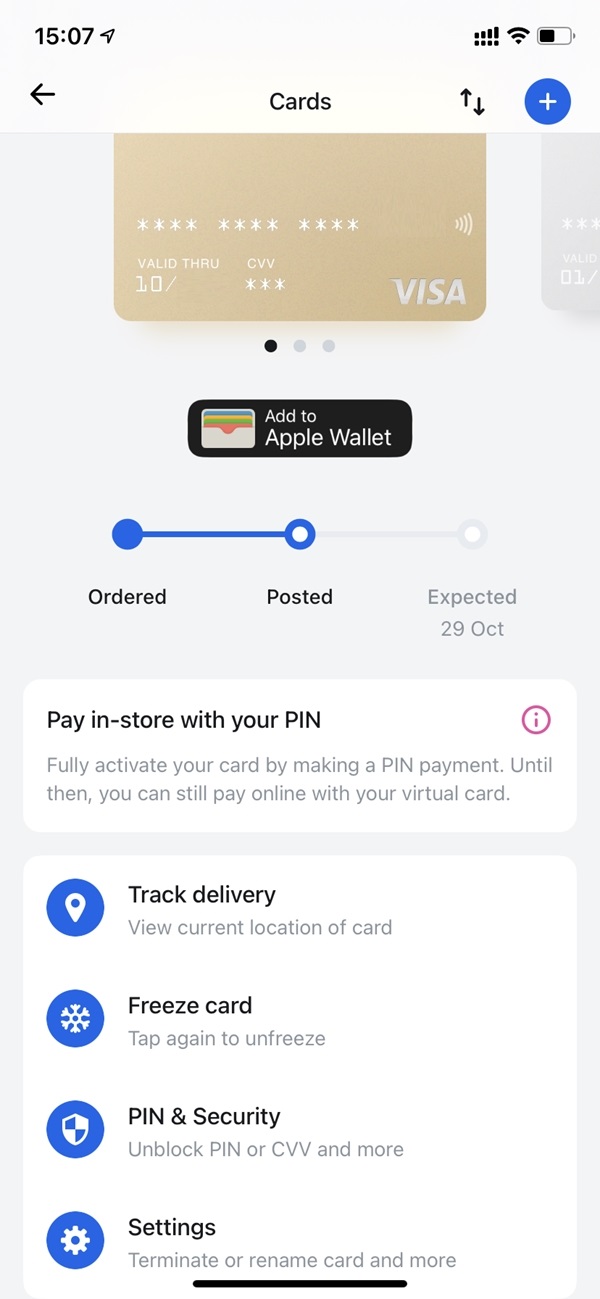View the next grey card
This screenshot has width=600, height=1299.
[x=571, y=221]
